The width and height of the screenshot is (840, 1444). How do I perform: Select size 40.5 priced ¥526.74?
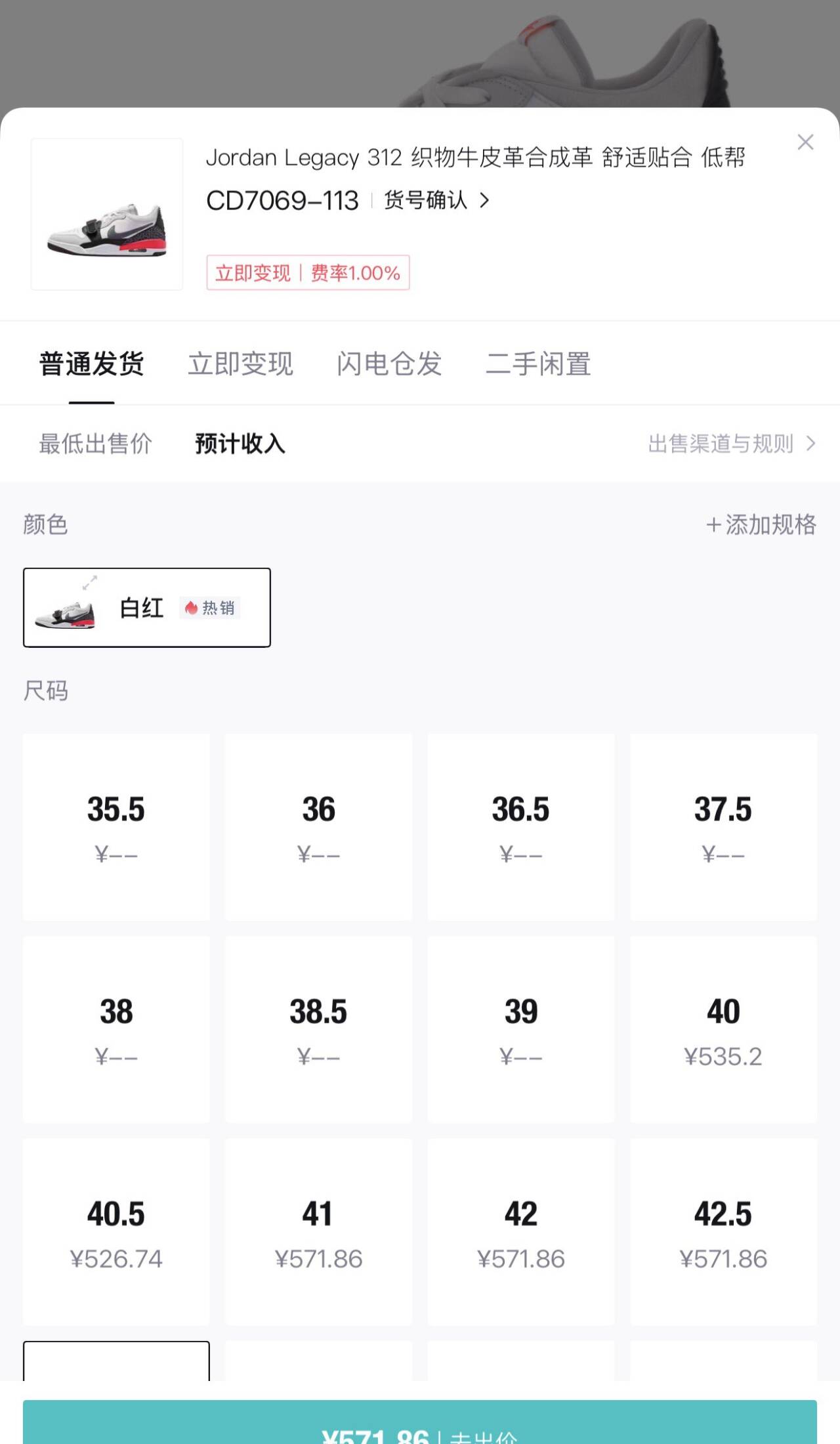point(116,1232)
